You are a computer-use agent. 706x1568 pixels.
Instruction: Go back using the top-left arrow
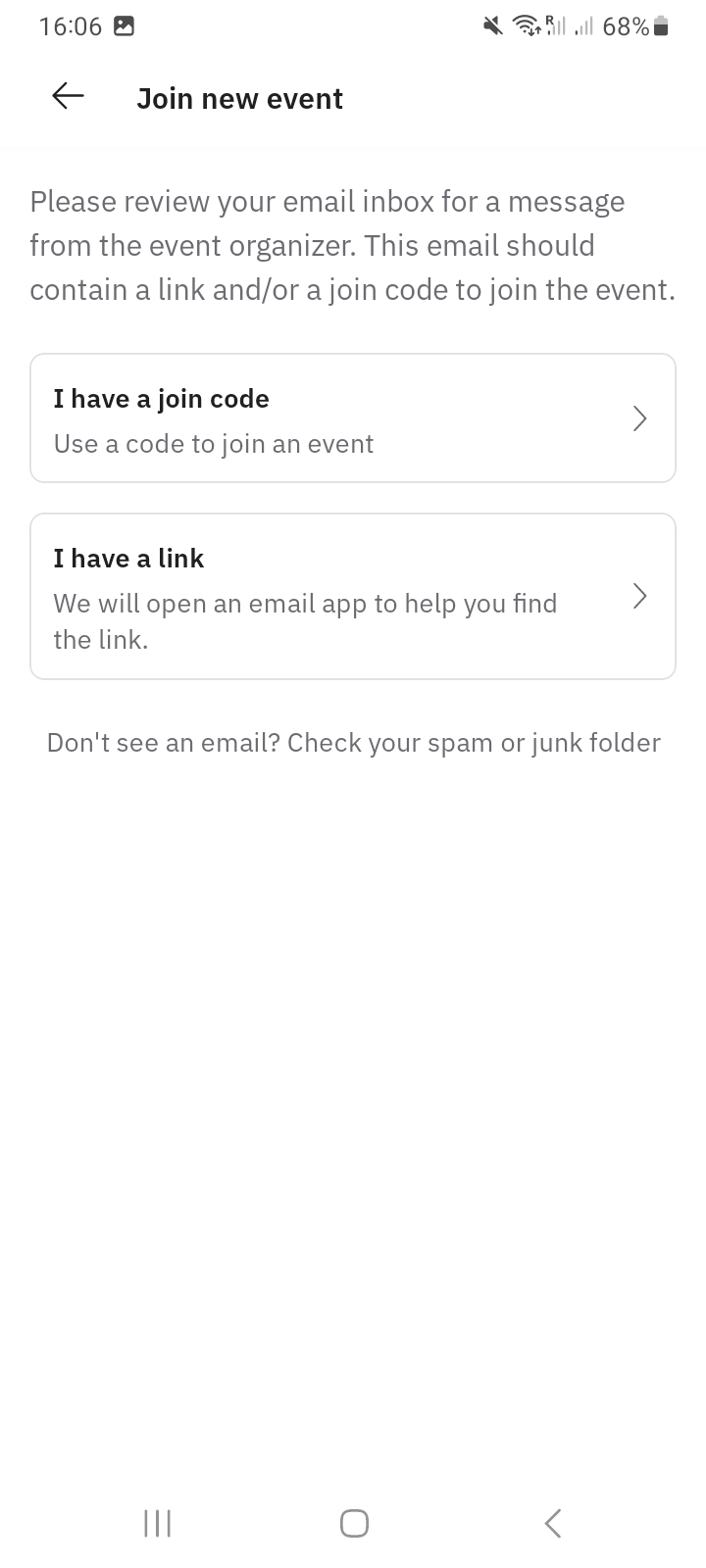(x=68, y=96)
